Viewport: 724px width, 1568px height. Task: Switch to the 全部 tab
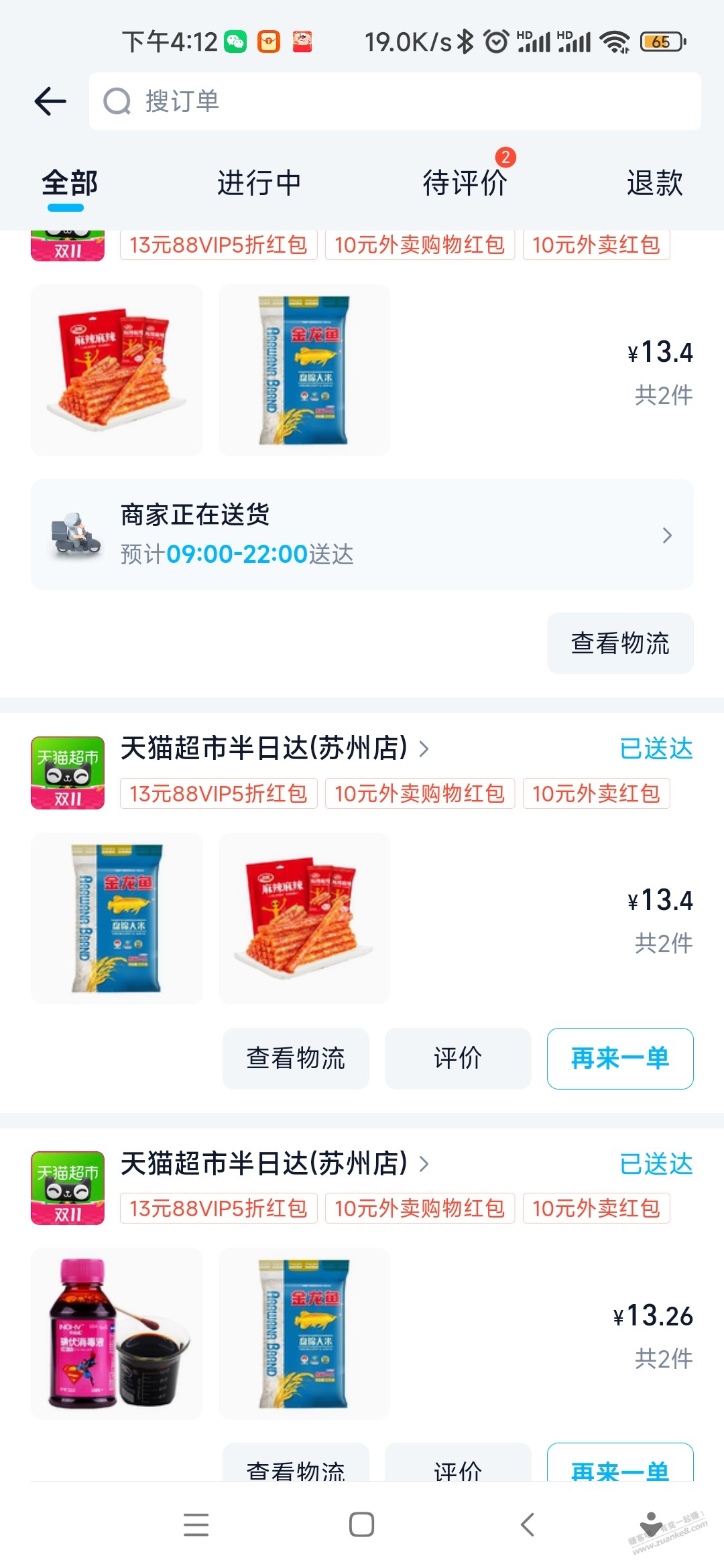point(69,183)
